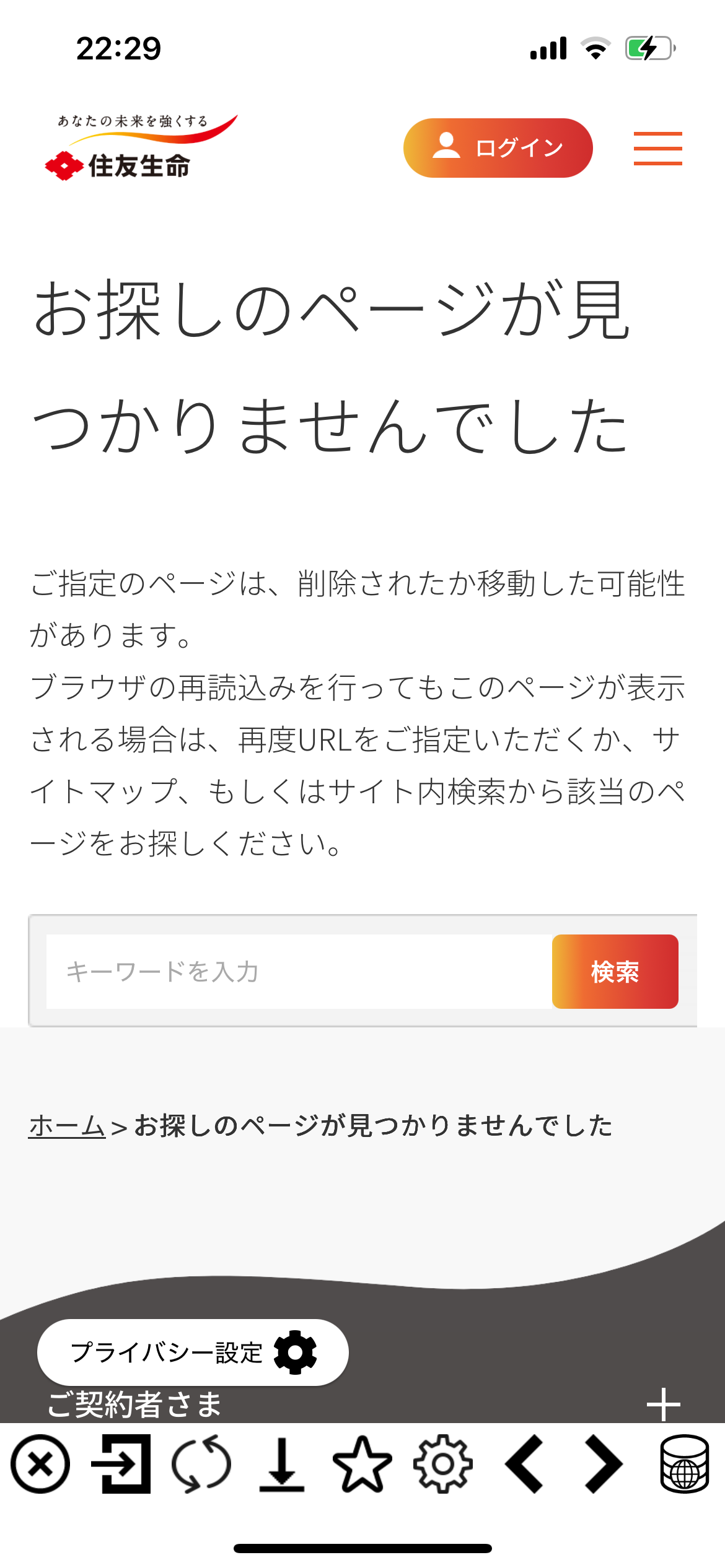Go forward to the next page
The image size is (725, 1568).
[604, 1464]
